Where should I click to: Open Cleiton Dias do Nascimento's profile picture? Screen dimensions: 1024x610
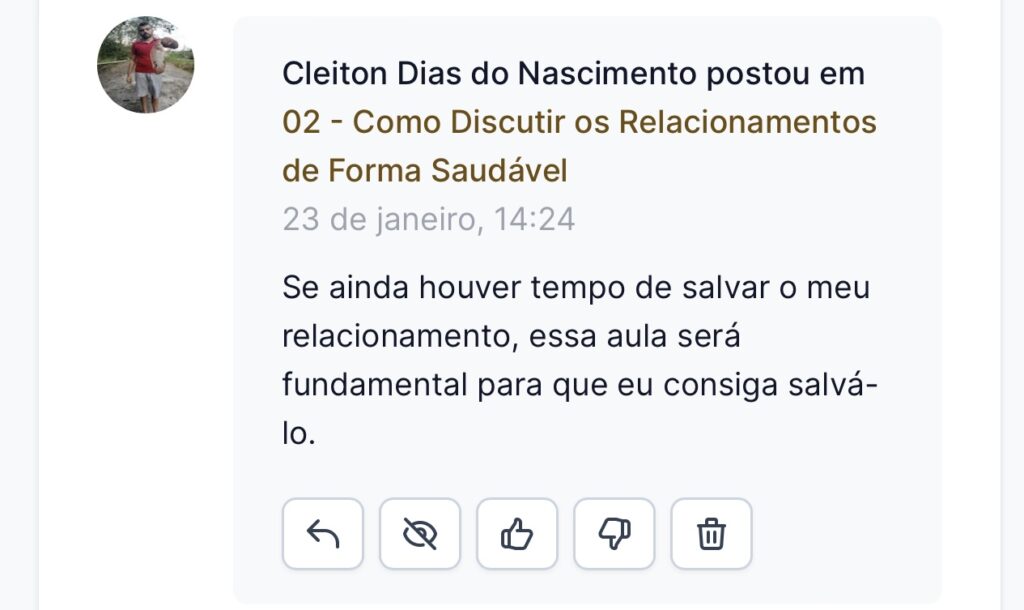pyautogui.click(x=146, y=65)
